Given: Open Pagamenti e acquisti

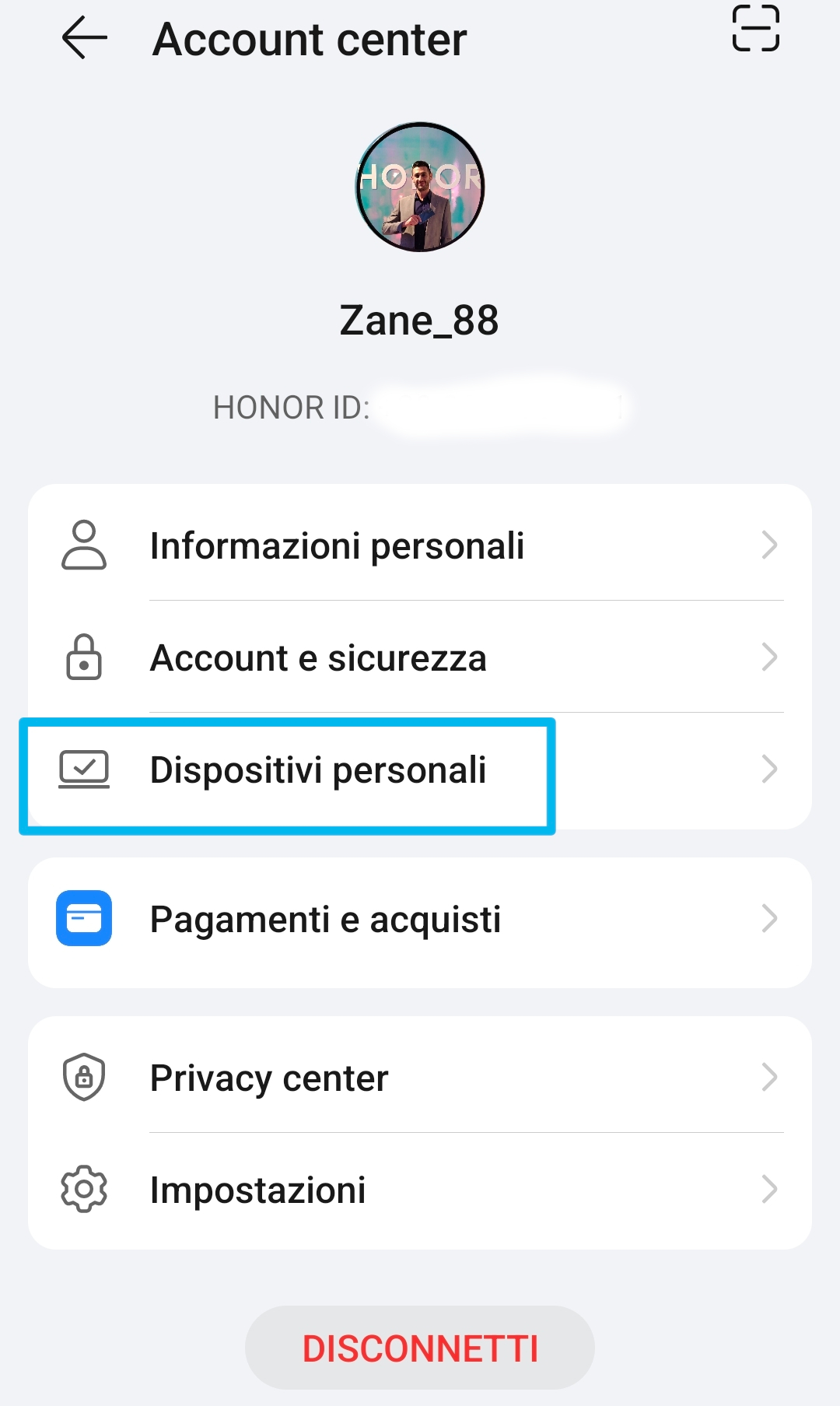Looking at the screenshot, I should pyautogui.click(x=420, y=920).
